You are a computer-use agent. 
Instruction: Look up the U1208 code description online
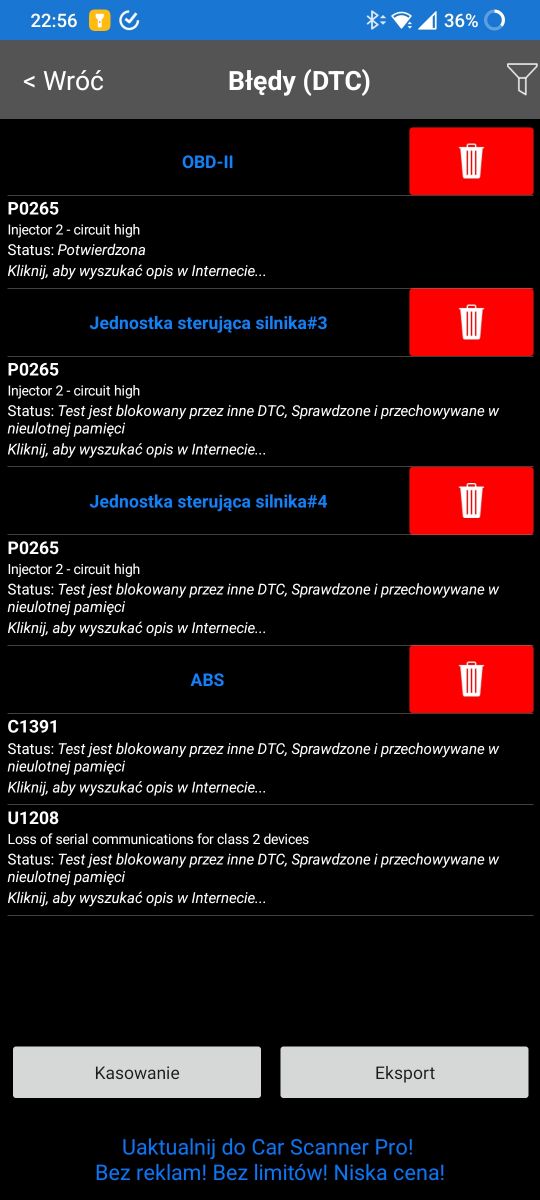coord(137,898)
